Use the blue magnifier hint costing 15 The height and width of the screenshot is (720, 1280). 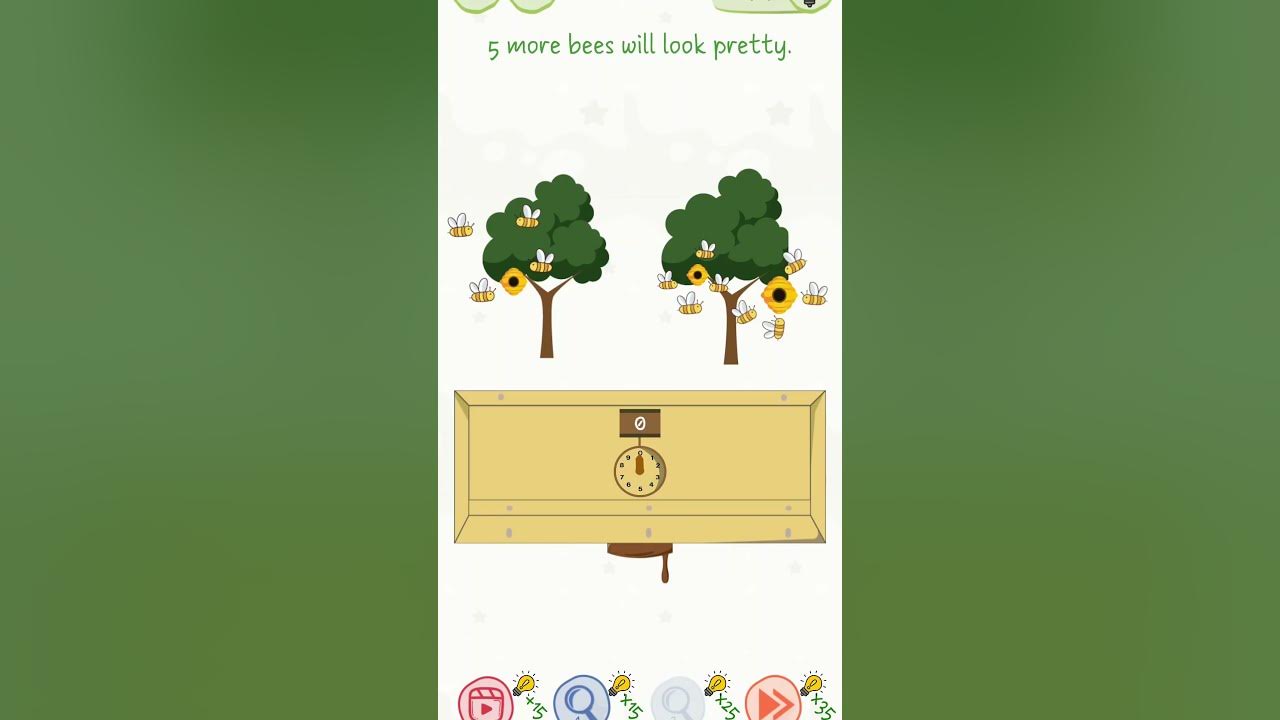click(x=581, y=702)
